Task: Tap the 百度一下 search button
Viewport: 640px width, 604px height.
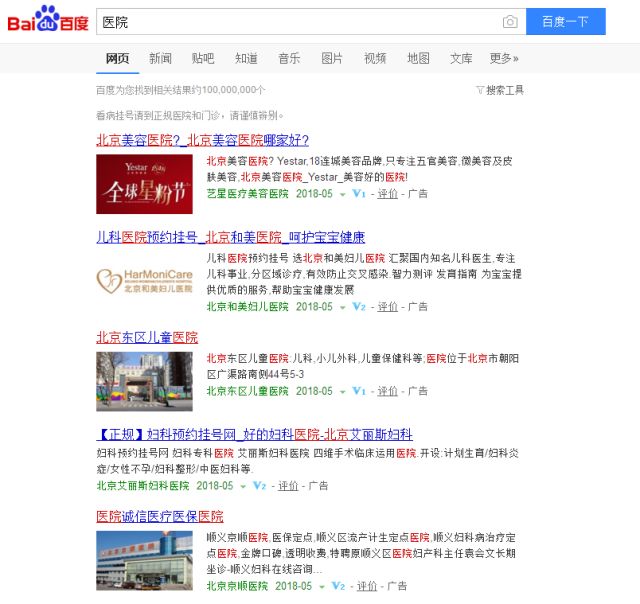Action: (x=565, y=22)
